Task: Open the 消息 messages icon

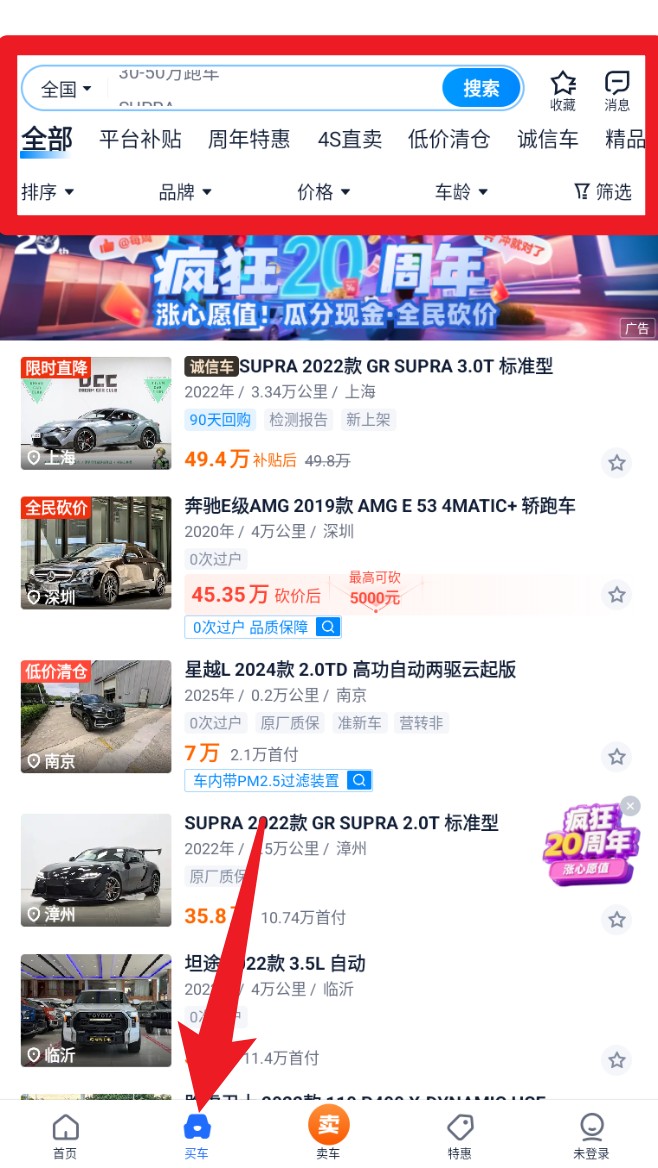Action: pyautogui.click(x=617, y=90)
